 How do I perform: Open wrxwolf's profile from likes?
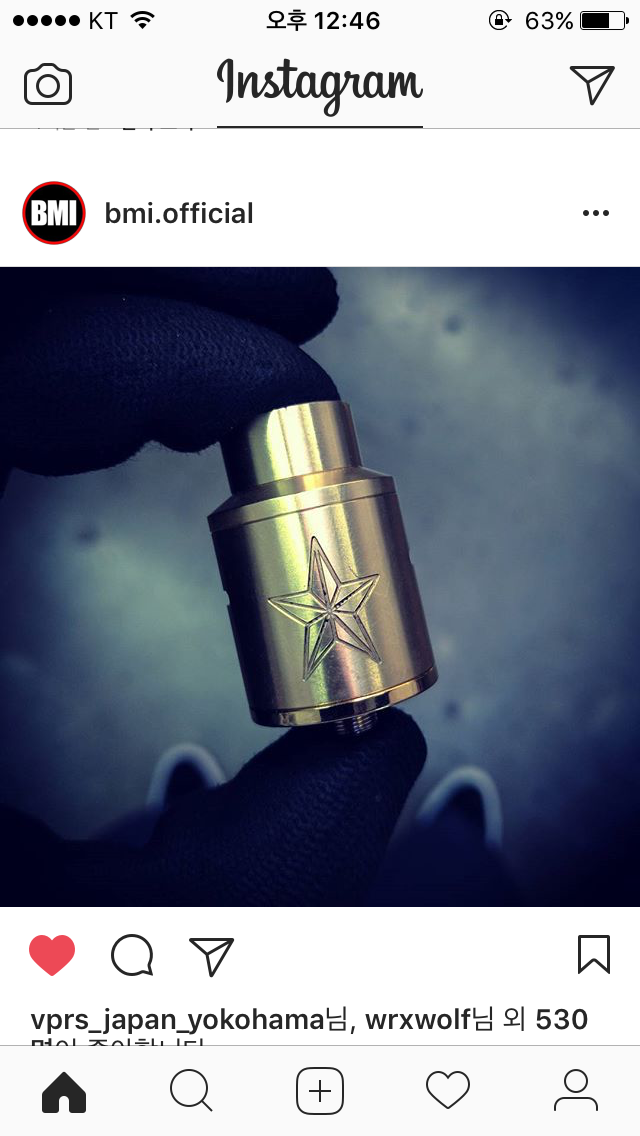417,1020
